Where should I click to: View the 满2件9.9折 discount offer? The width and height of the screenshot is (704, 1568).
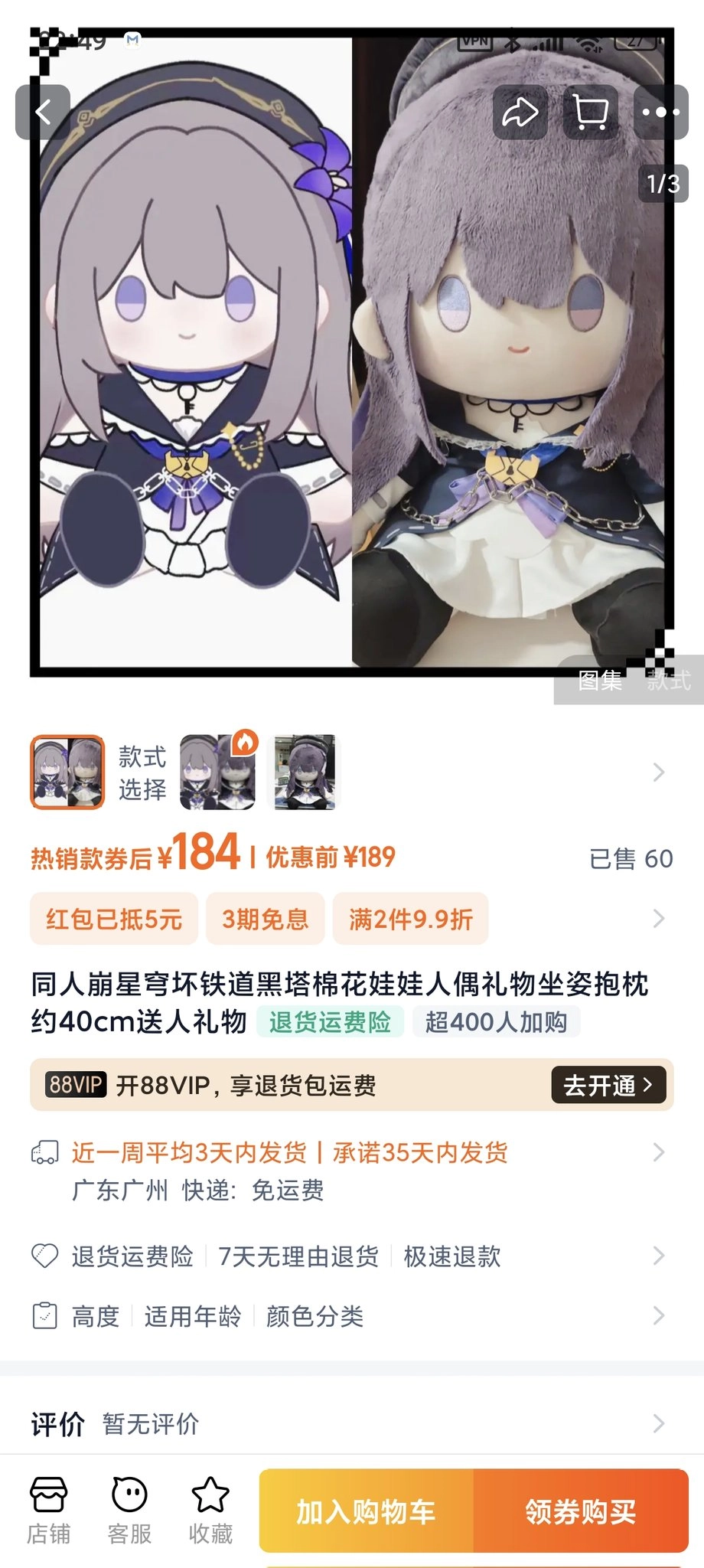[410, 918]
